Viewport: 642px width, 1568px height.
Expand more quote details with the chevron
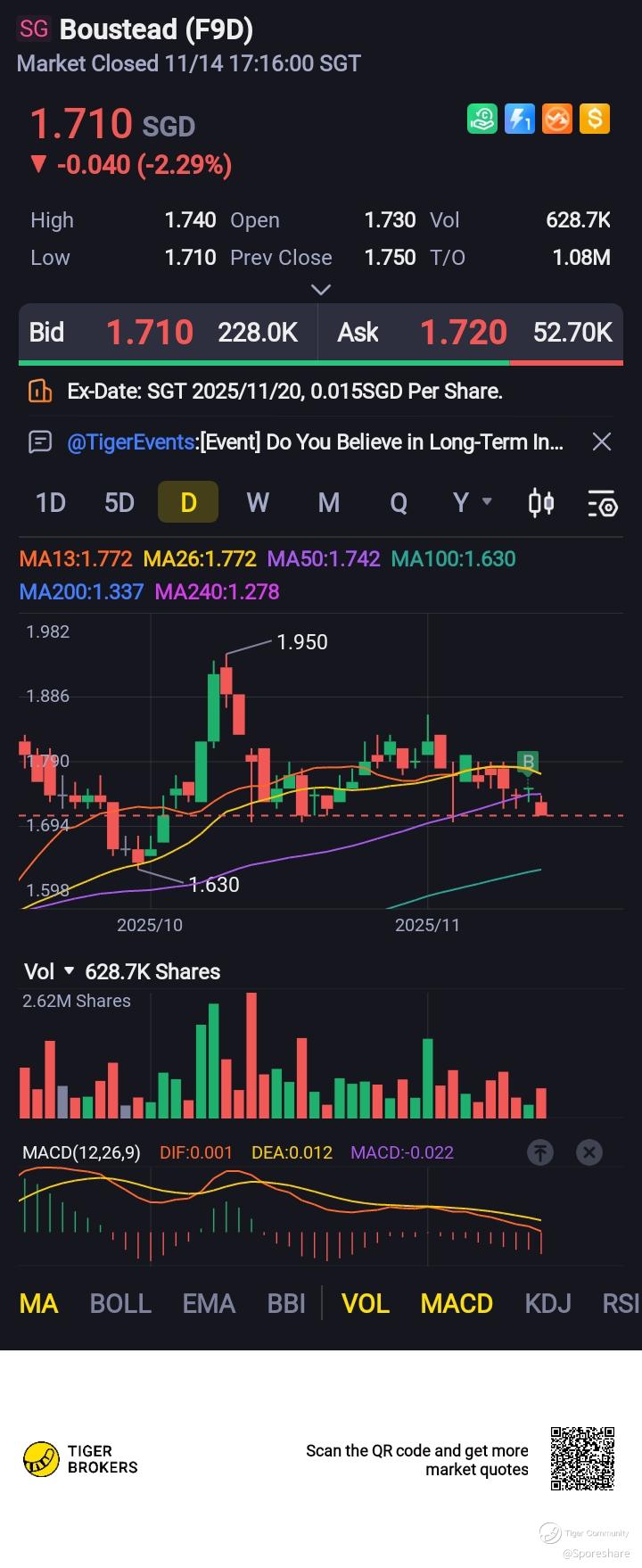(321, 289)
